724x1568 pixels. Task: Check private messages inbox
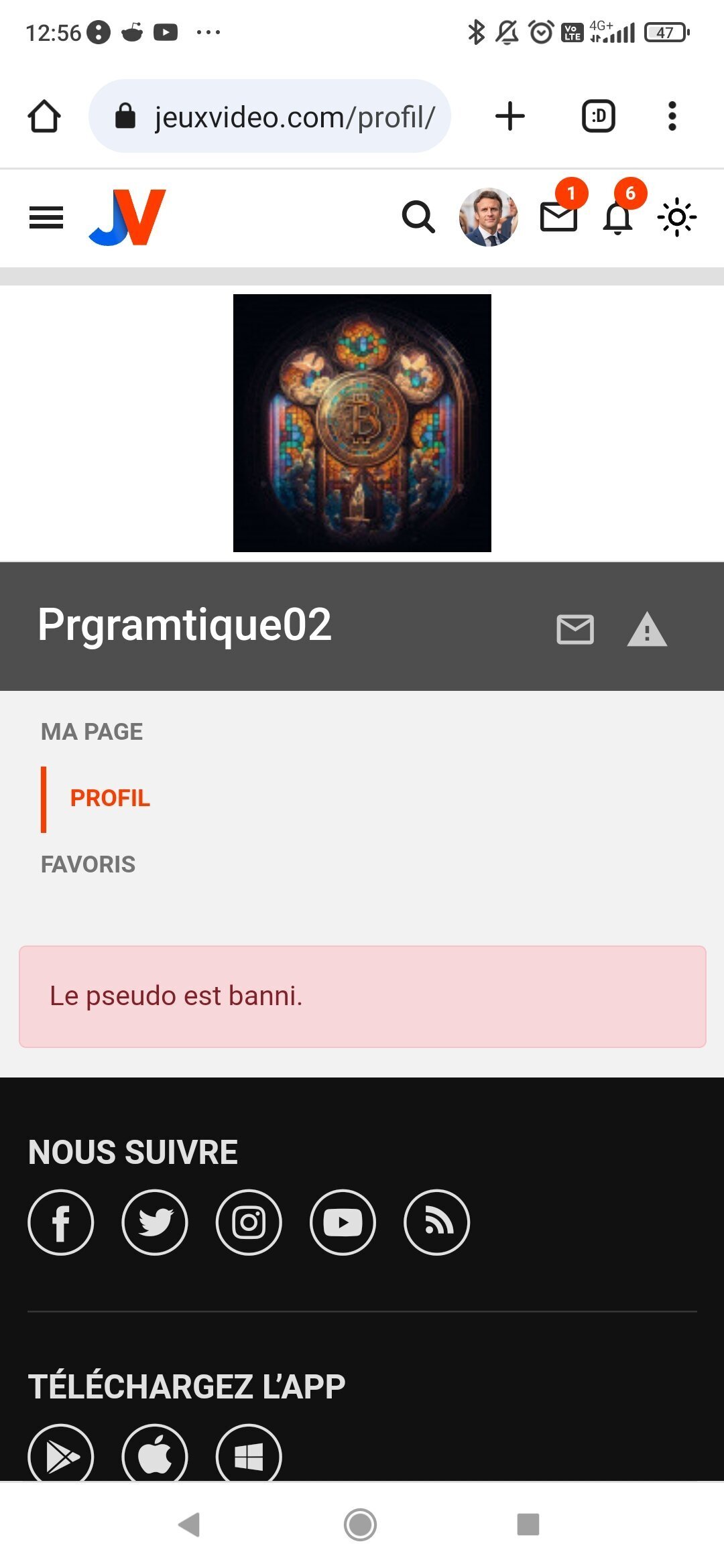[x=559, y=217]
